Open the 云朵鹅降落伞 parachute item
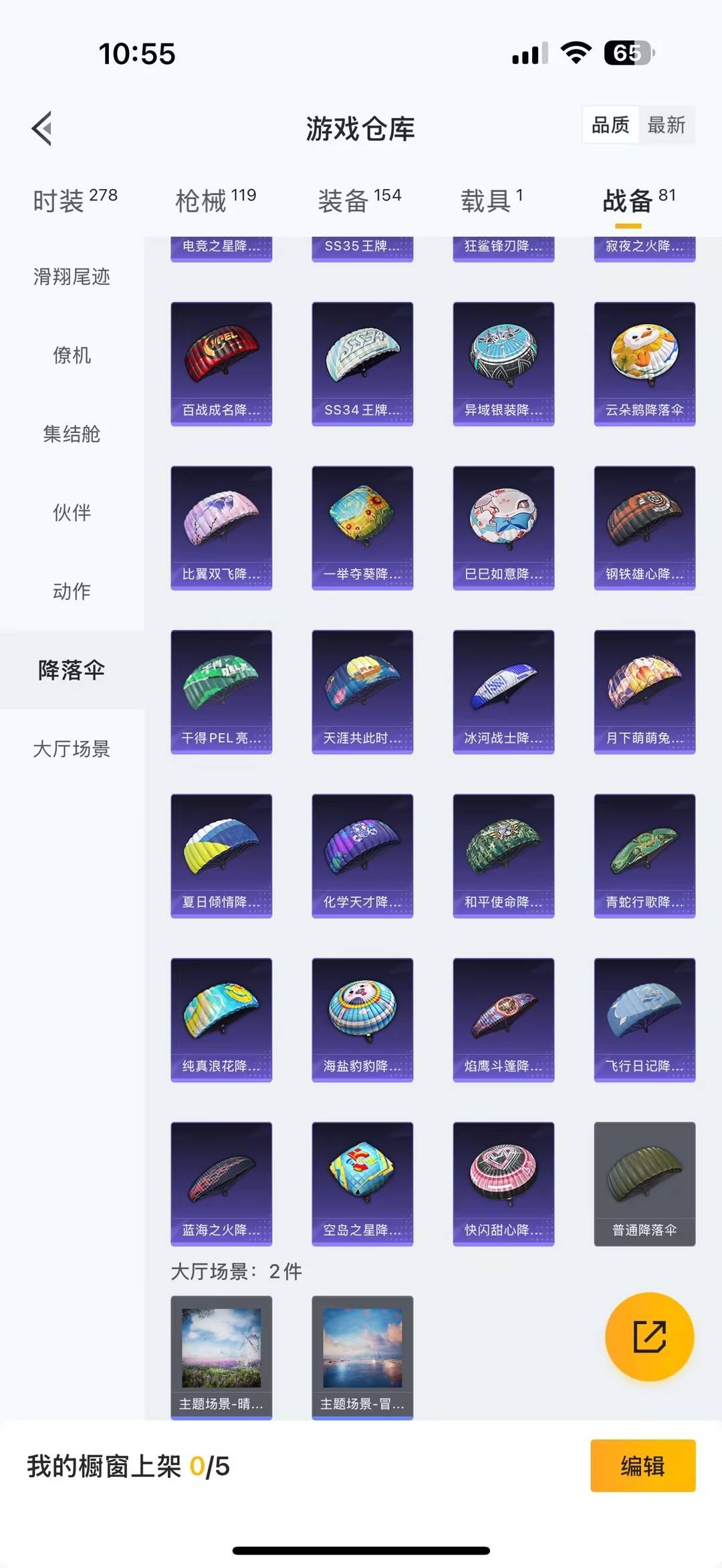The width and height of the screenshot is (722, 1568). pyautogui.click(x=644, y=363)
